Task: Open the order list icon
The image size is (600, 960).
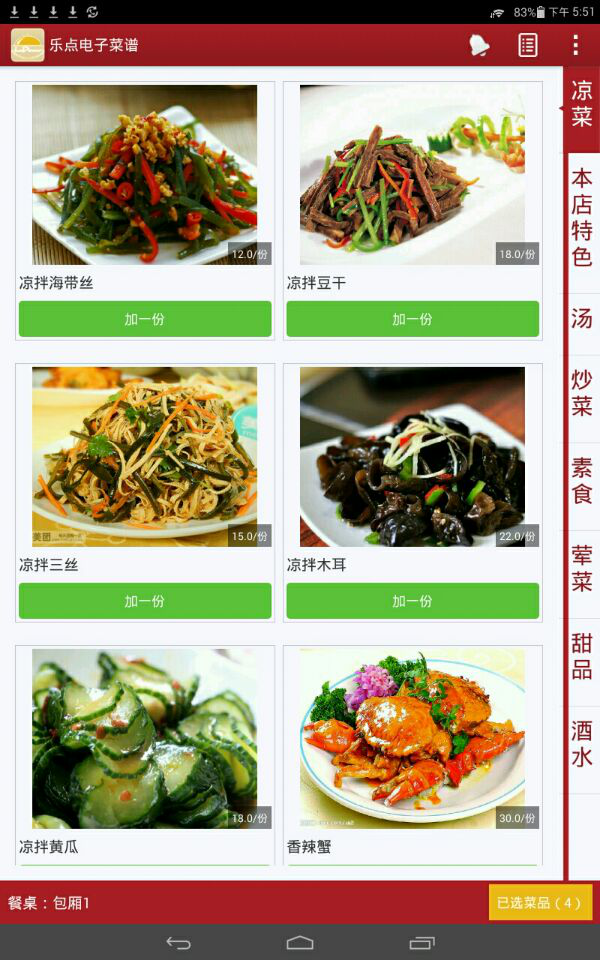Action: [527, 45]
